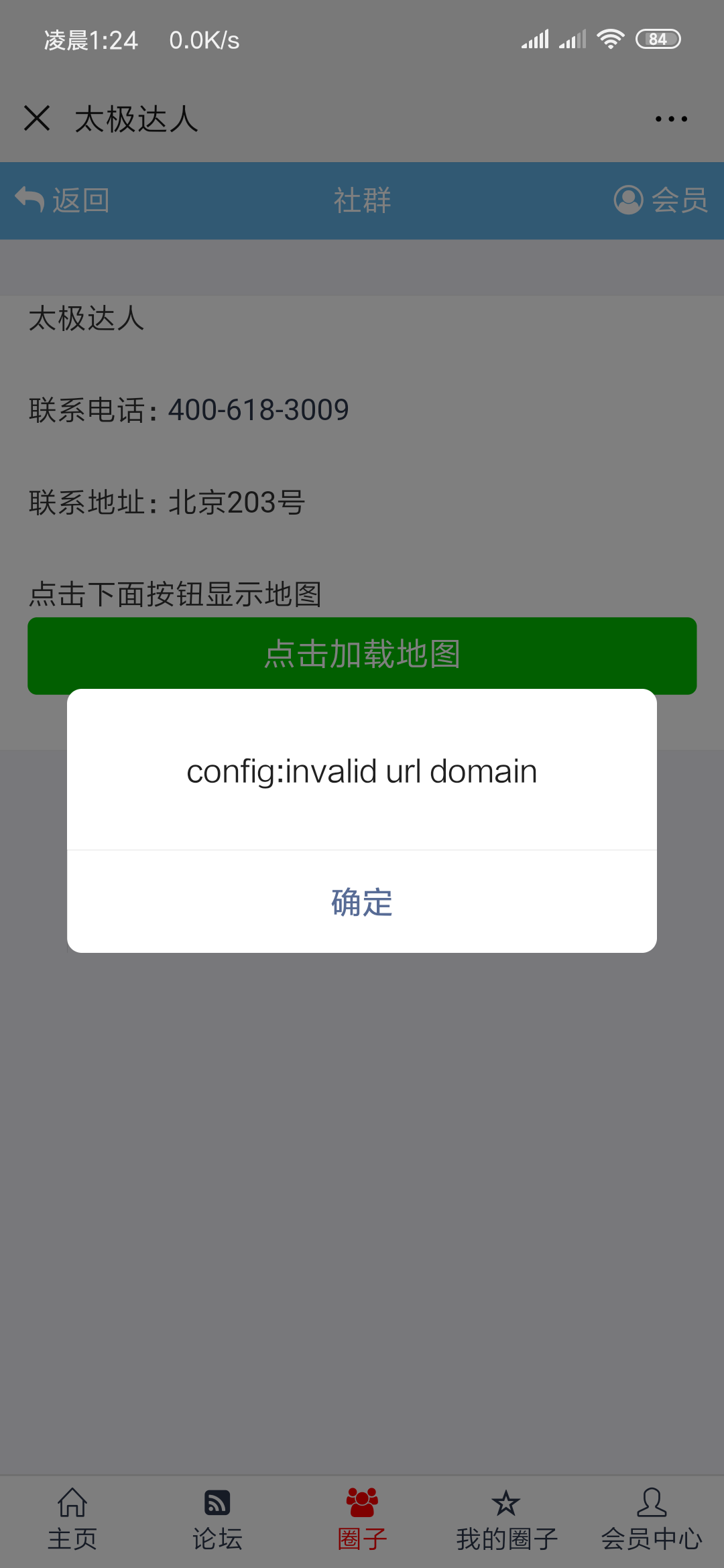Select the 圈子 tab
The image size is (724, 1568).
click(x=362, y=1520)
